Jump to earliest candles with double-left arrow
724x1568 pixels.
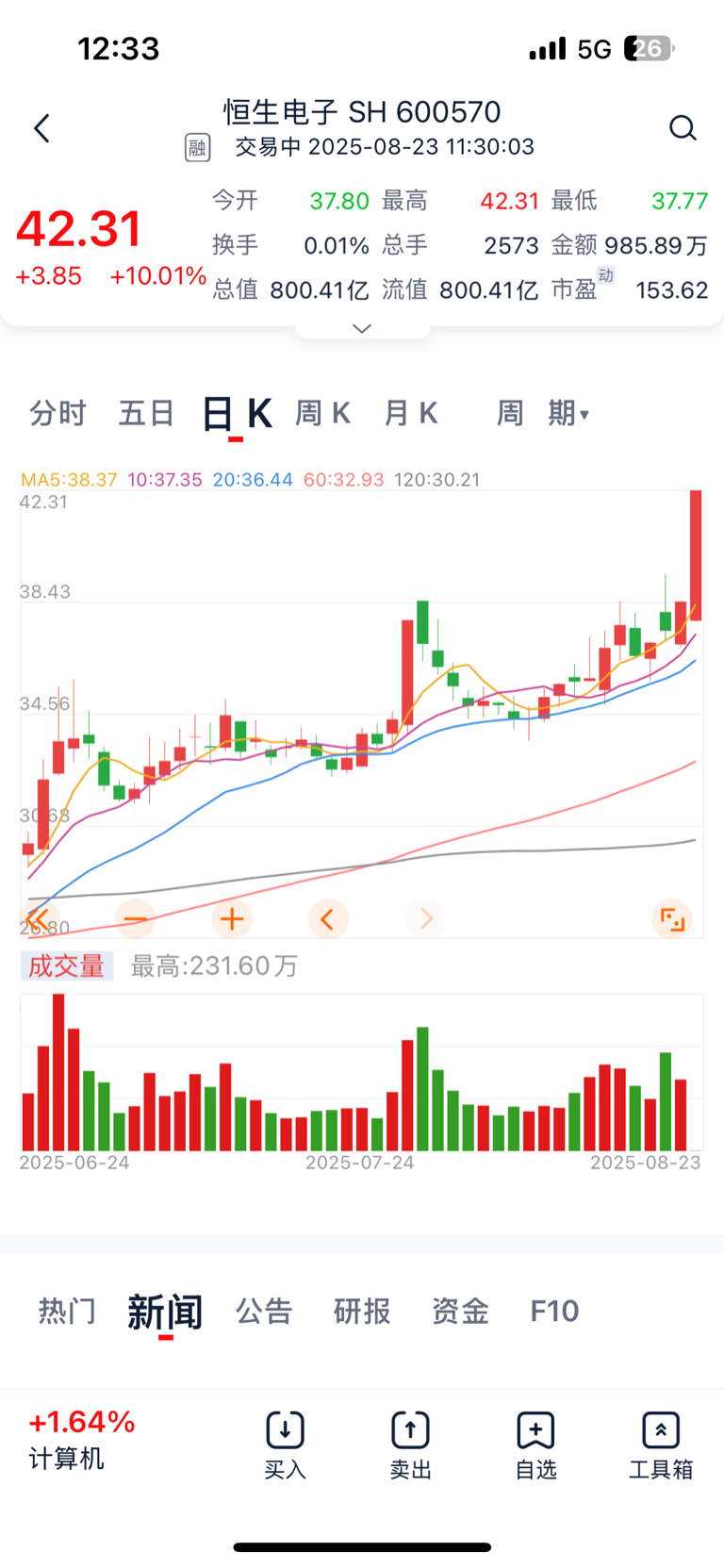pyautogui.click(x=39, y=918)
